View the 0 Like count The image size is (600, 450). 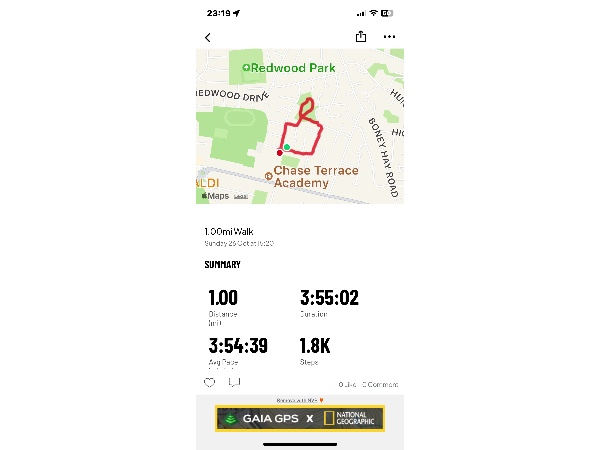click(347, 384)
